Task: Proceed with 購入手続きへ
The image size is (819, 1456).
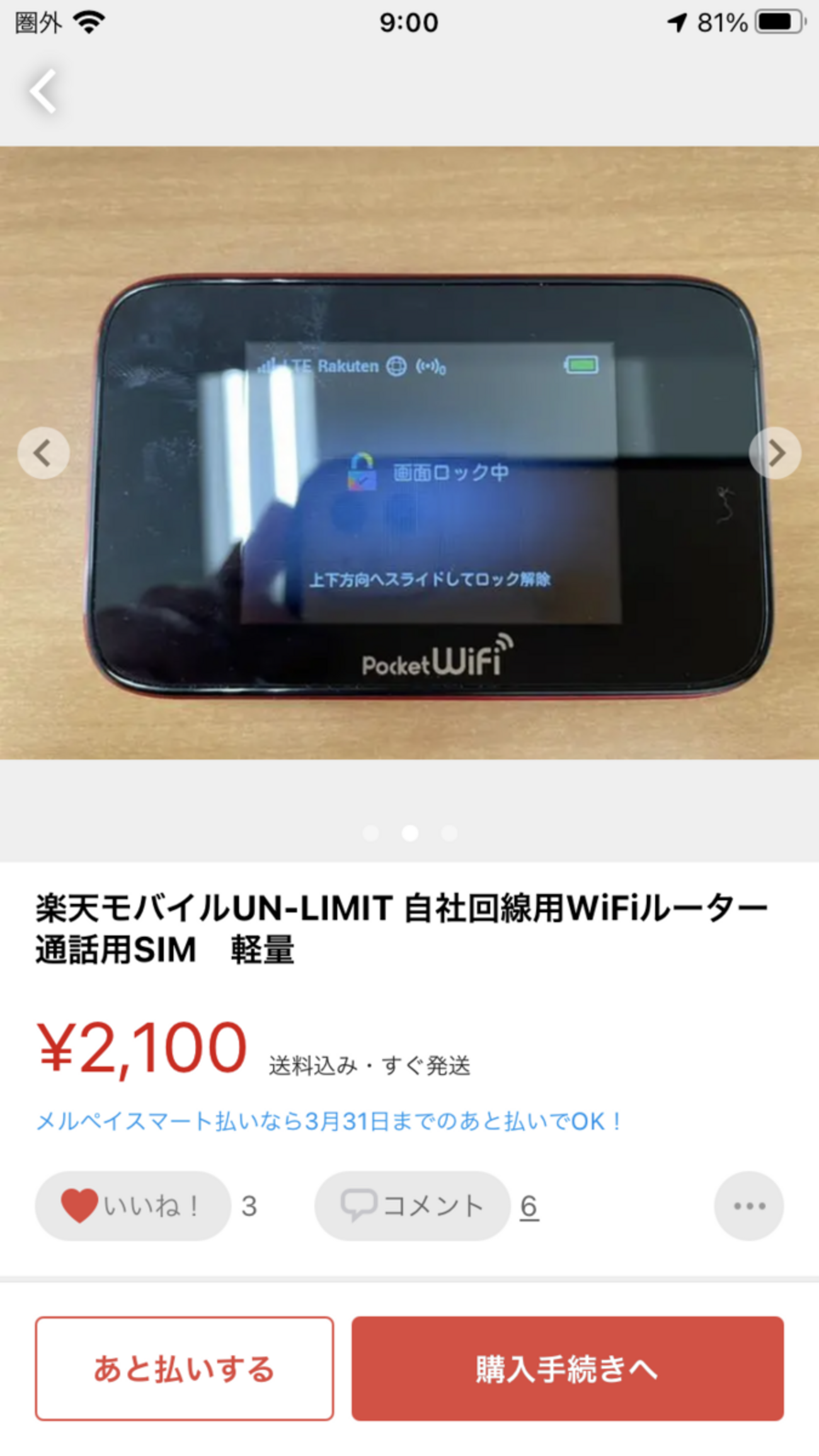Action: click(x=567, y=1368)
